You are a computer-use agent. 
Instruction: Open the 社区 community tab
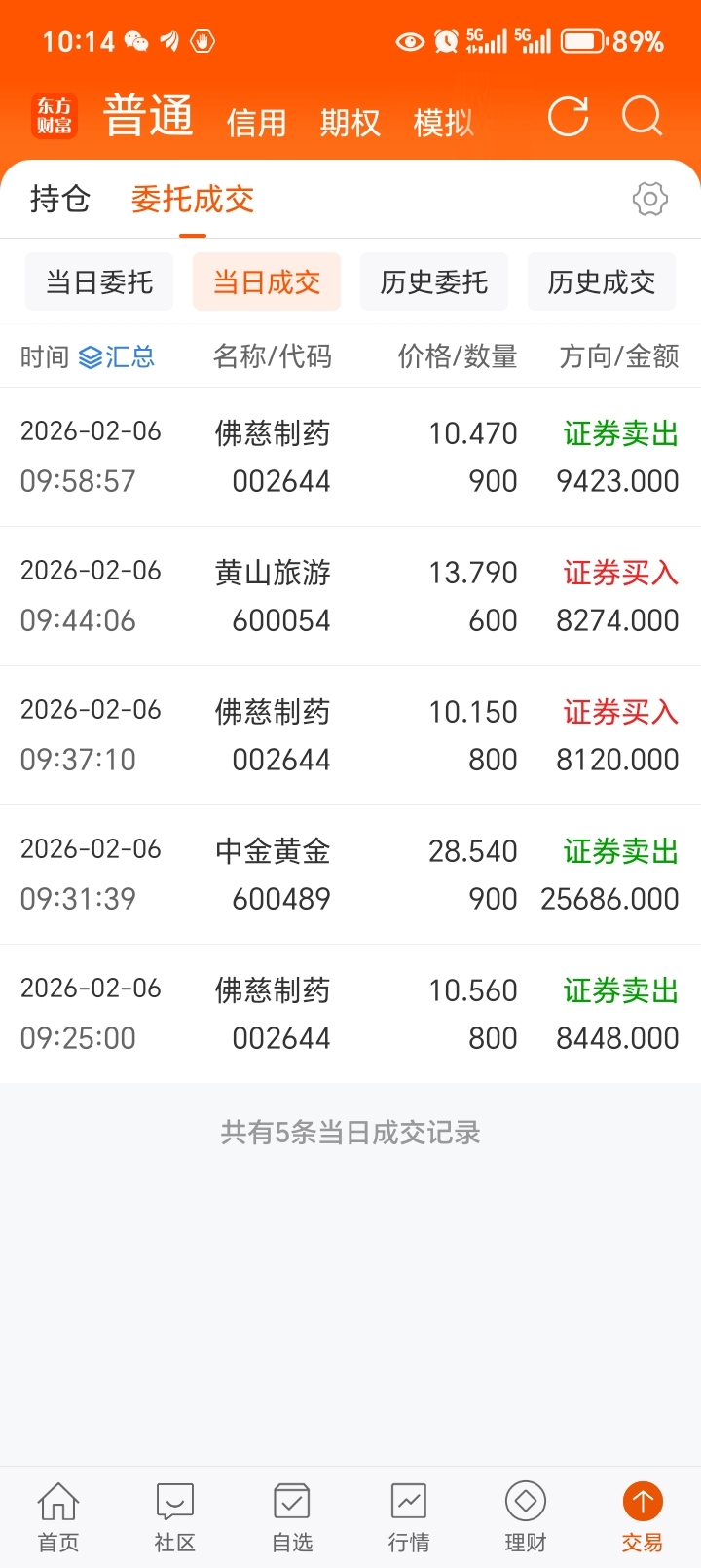point(175,1516)
